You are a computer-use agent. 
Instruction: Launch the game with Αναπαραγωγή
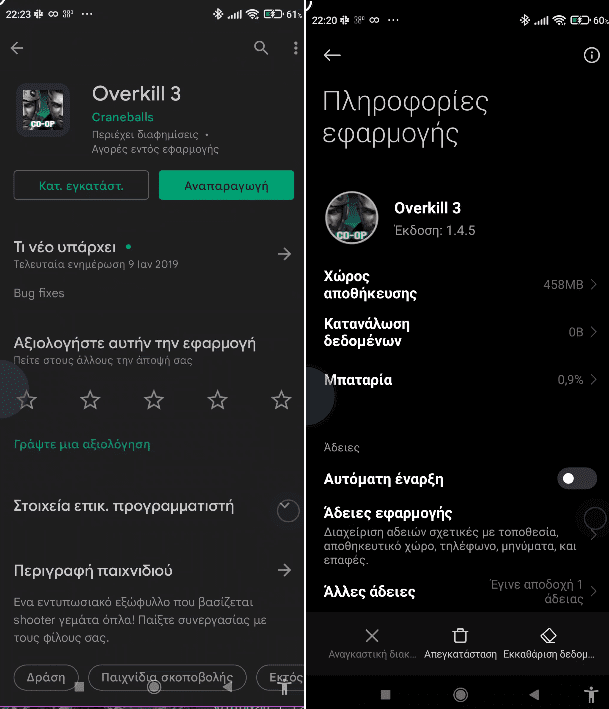(226, 185)
